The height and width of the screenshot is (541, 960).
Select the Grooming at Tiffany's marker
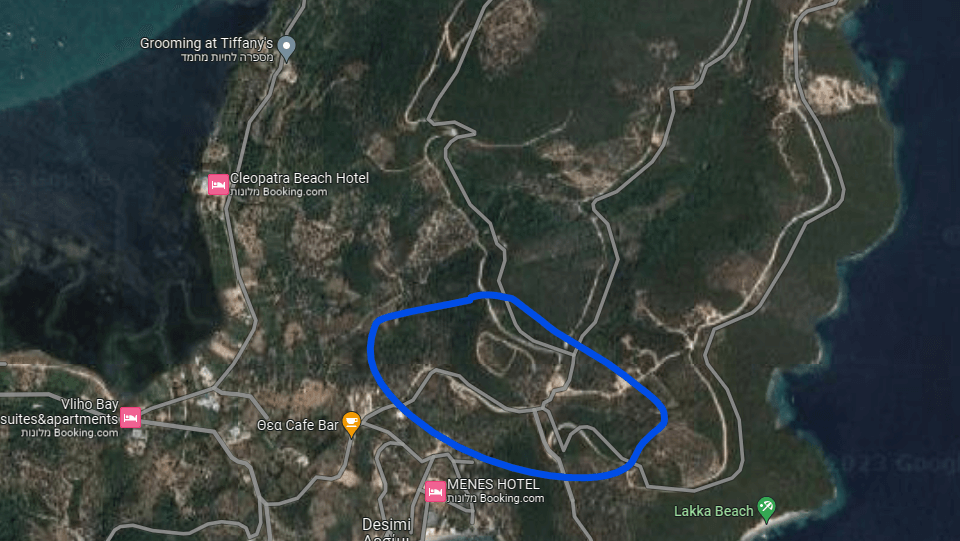coord(287,46)
